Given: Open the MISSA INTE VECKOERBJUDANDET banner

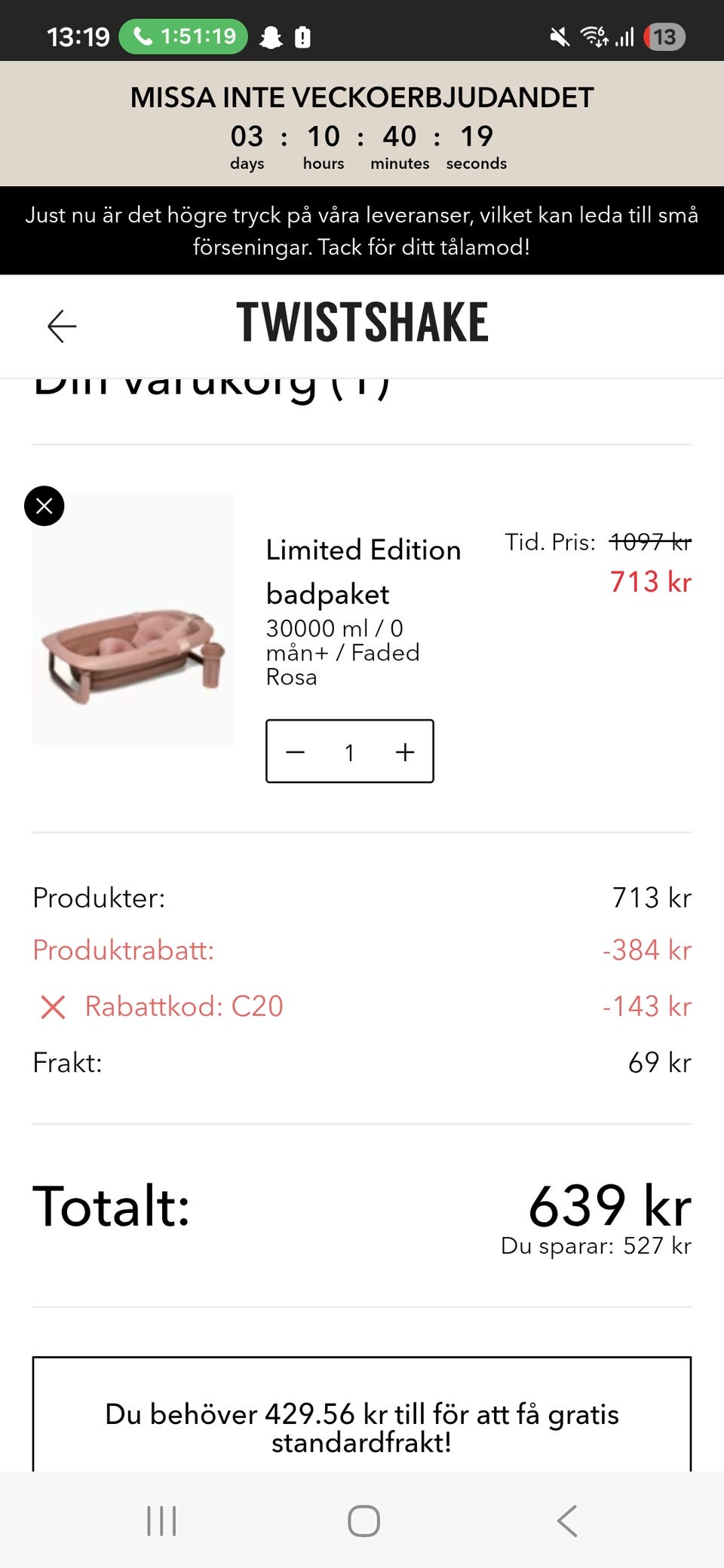Looking at the screenshot, I should (x=362, y=96).
